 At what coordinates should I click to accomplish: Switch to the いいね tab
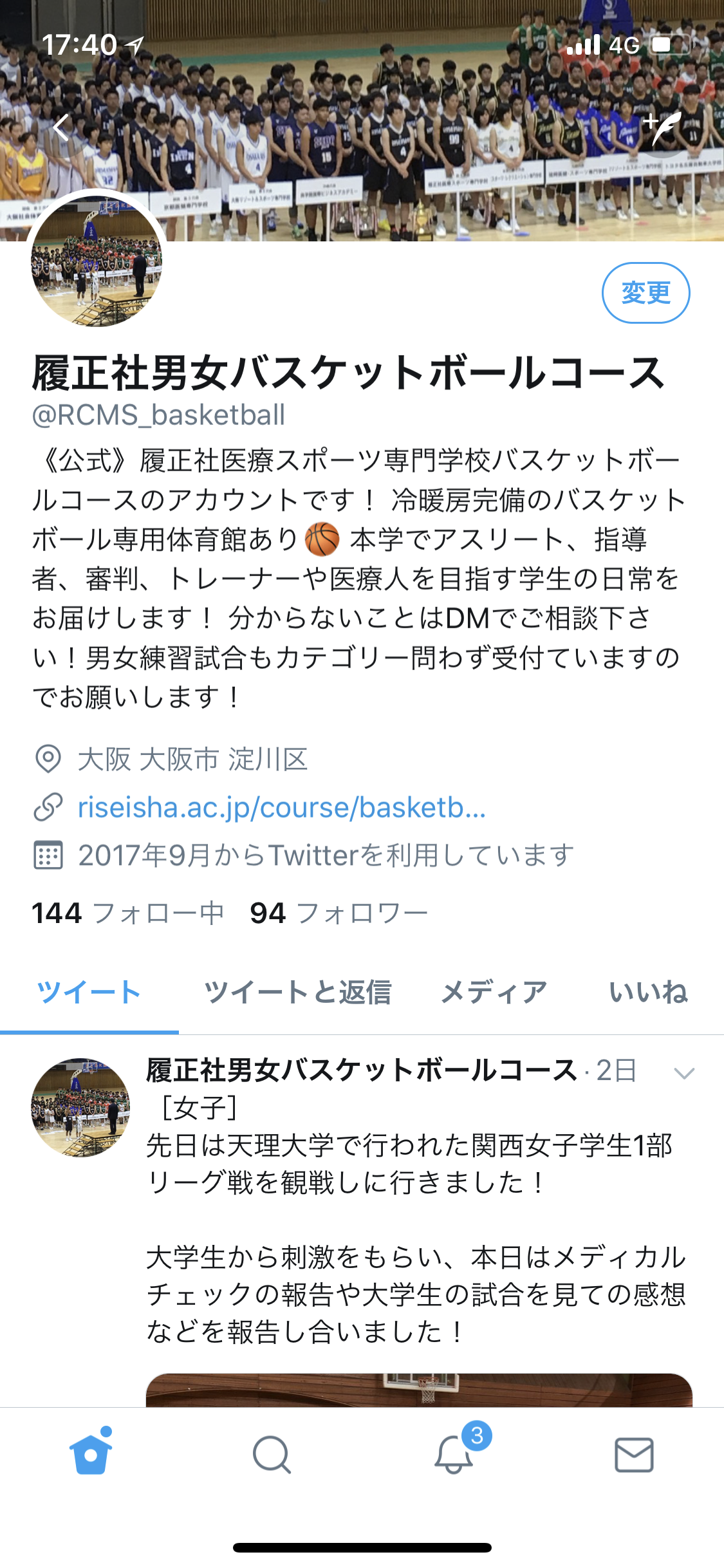click(x=648, y=992)
